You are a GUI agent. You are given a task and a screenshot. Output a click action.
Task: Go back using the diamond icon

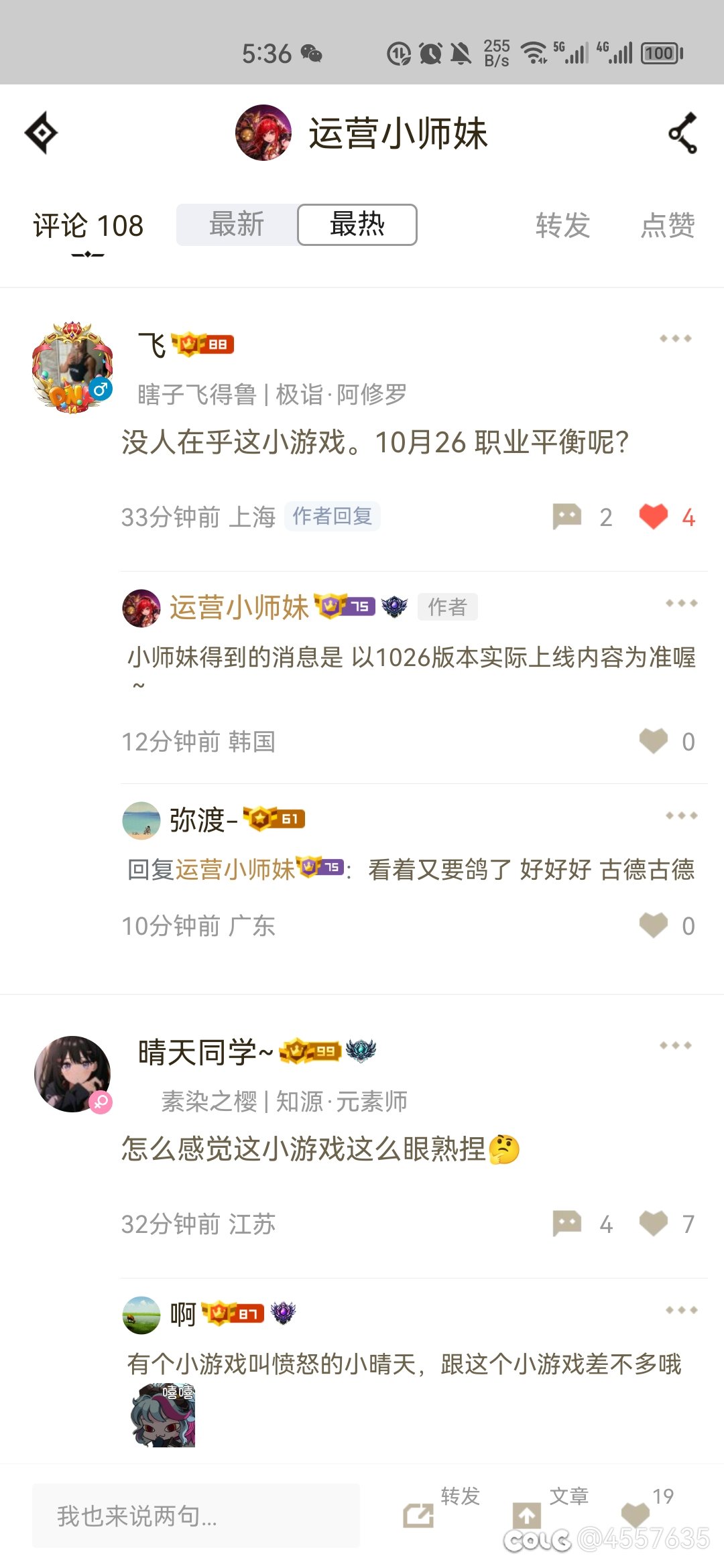pos(41,133)
